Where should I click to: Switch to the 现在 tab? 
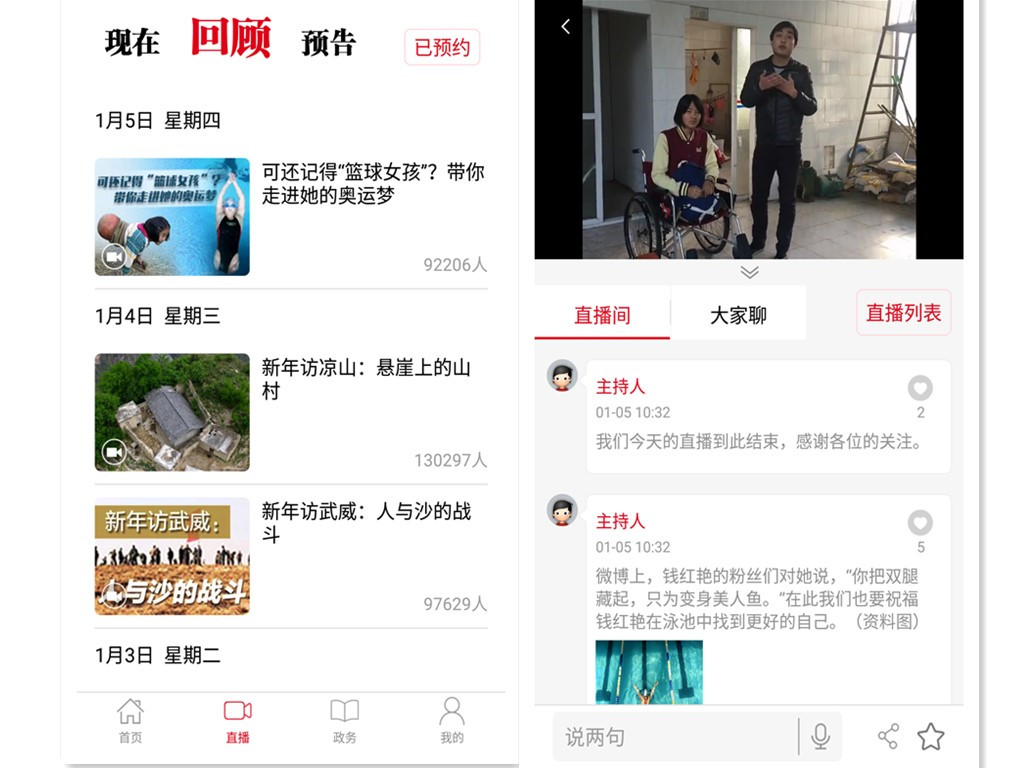[132, 43]
